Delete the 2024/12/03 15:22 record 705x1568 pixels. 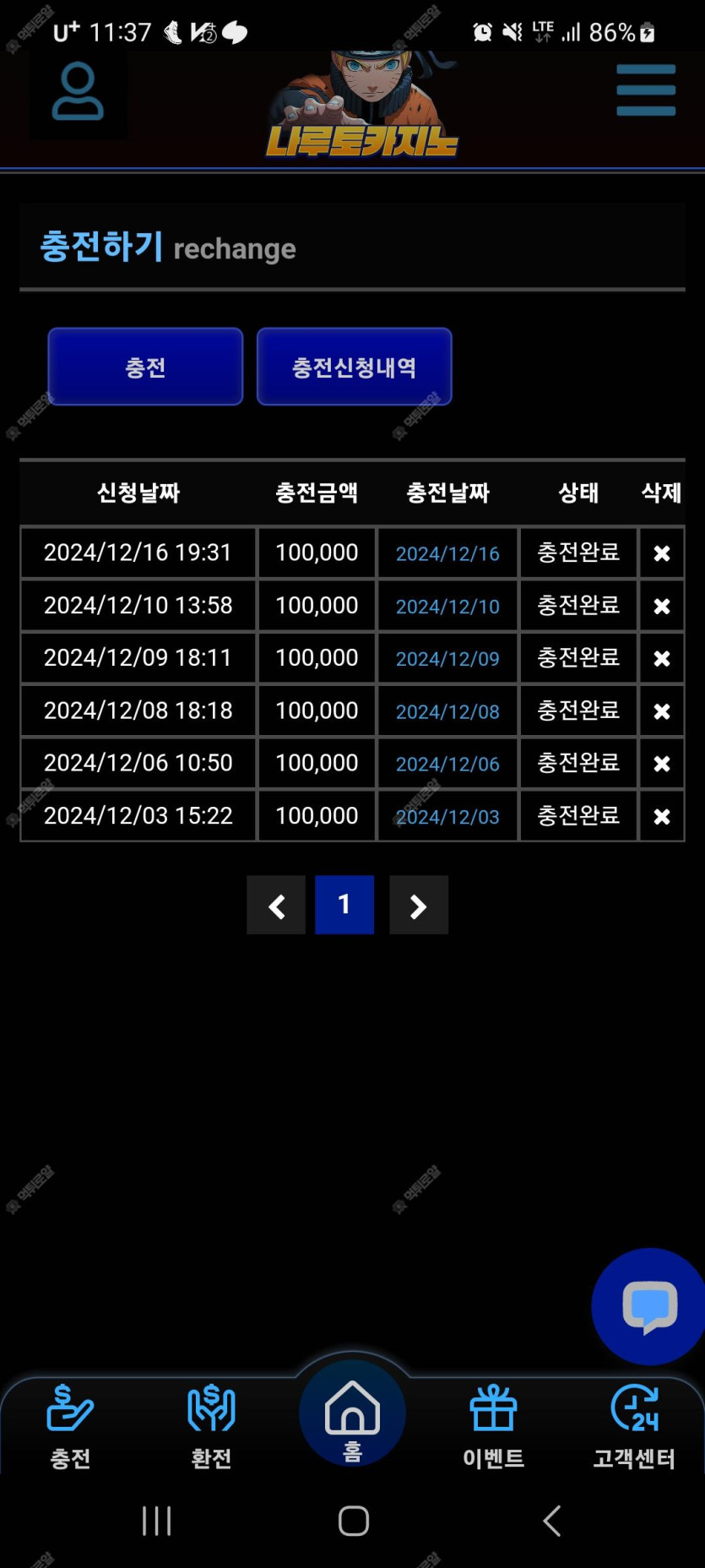pyautogui.click(x=662, y=816)
